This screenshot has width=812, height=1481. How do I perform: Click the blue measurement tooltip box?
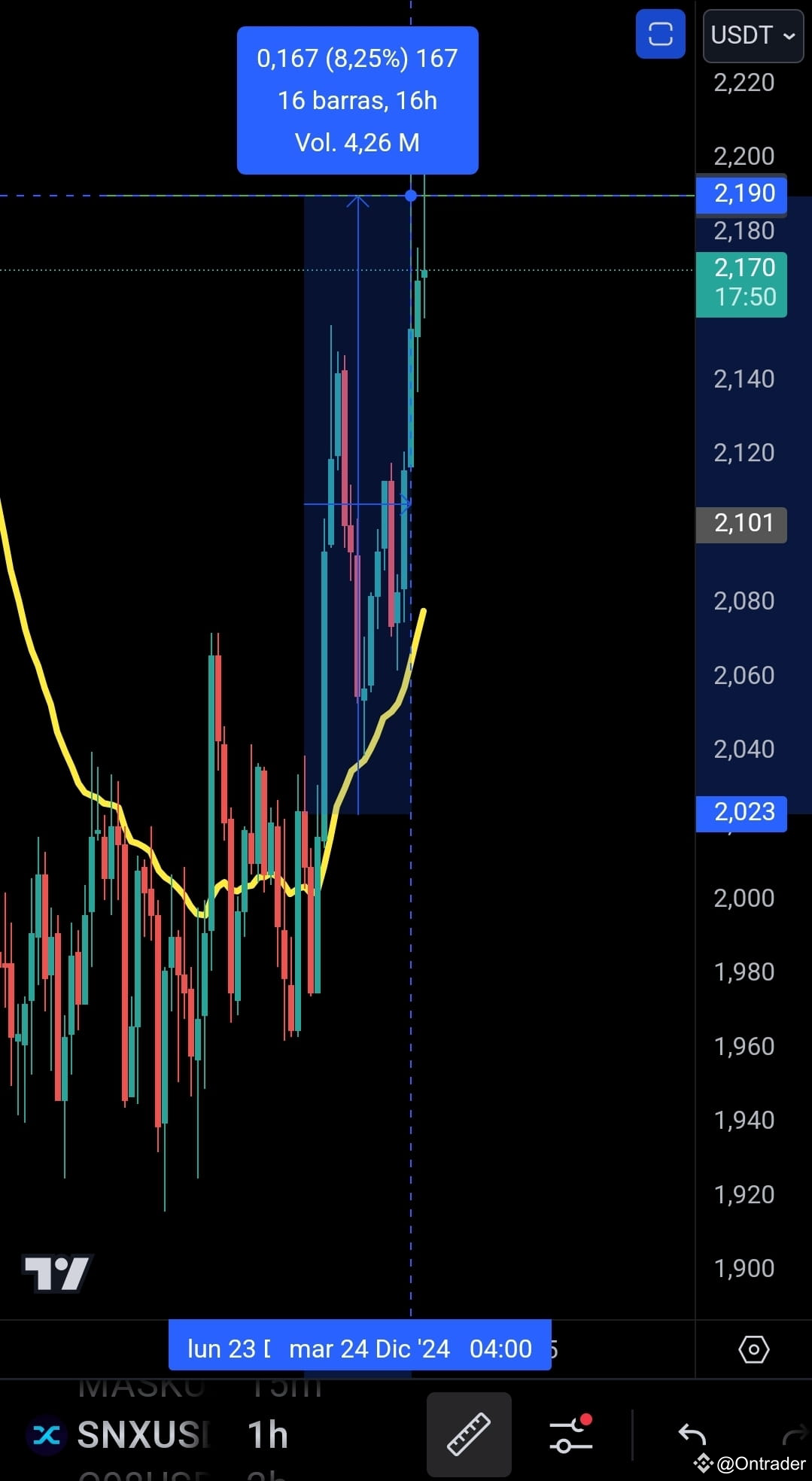(x=357, y=99)
